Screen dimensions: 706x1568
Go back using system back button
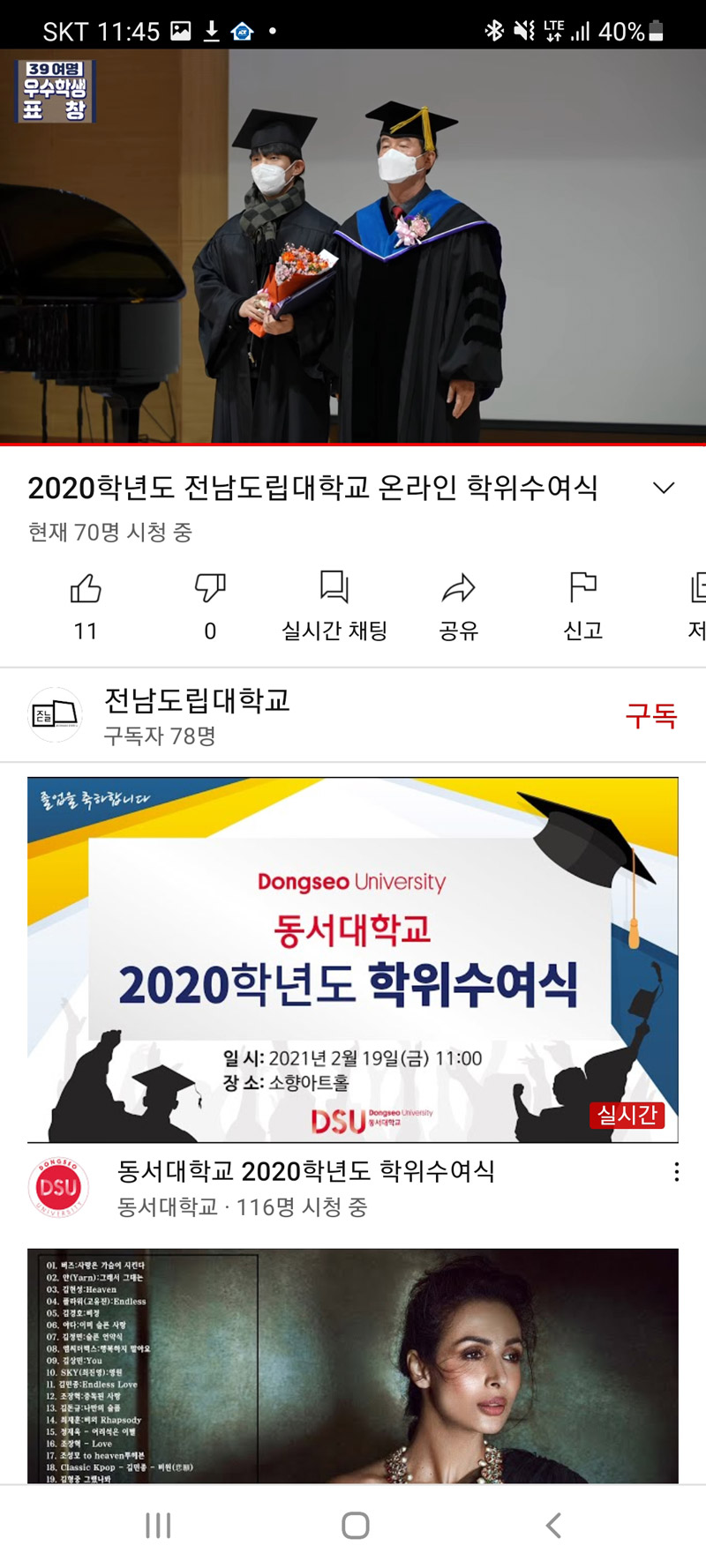coord(553,1526)
